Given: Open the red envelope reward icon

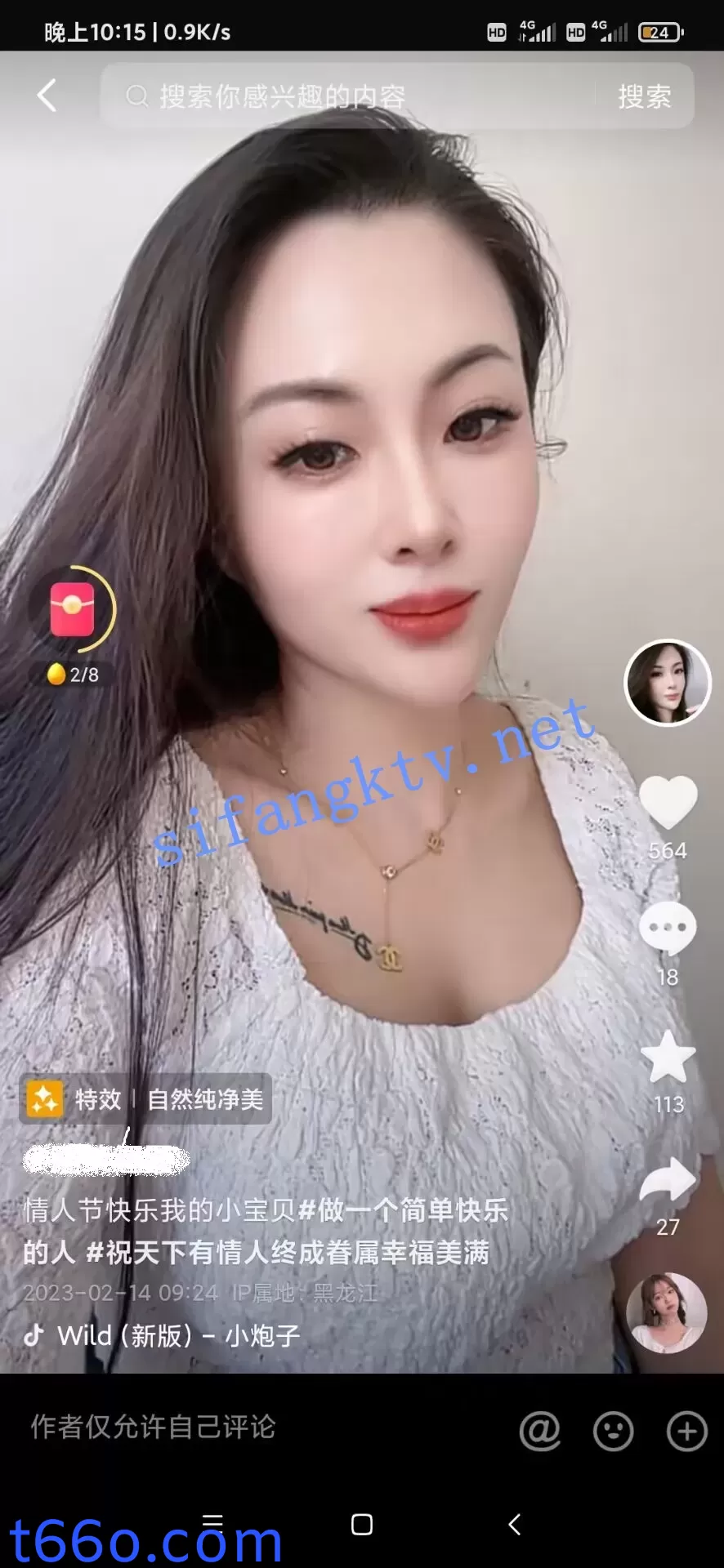Looking at the screenshot, I should click(x=73, y=609).
